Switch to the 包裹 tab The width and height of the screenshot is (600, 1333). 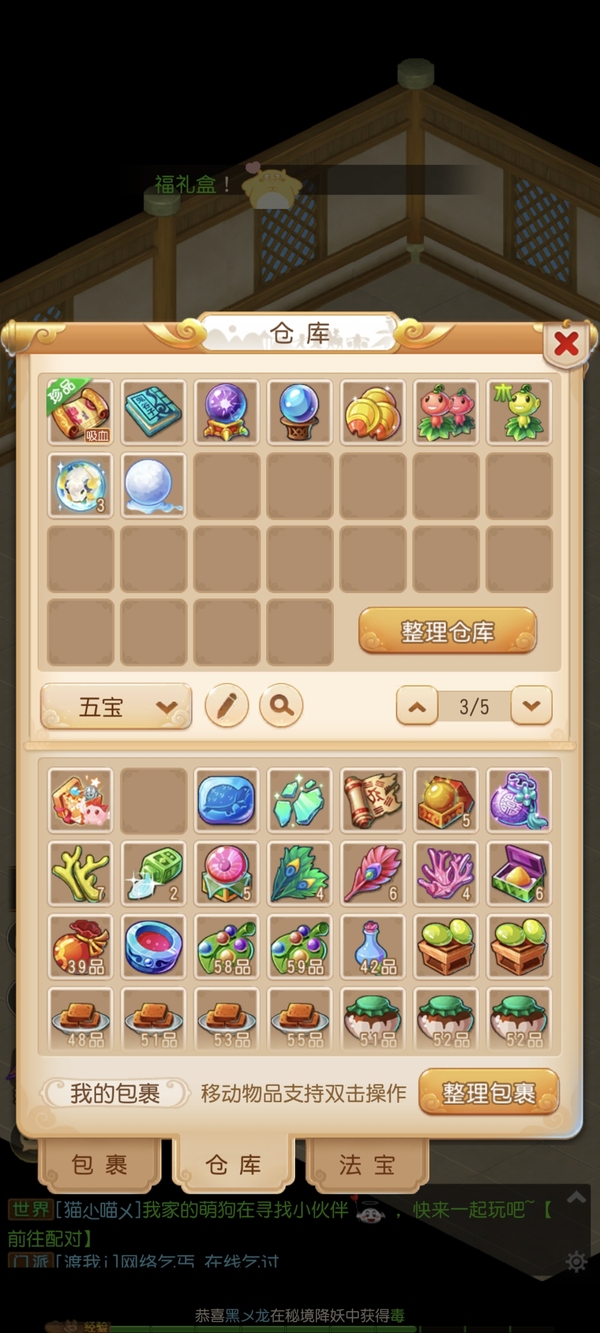(x=99, y=1166)
